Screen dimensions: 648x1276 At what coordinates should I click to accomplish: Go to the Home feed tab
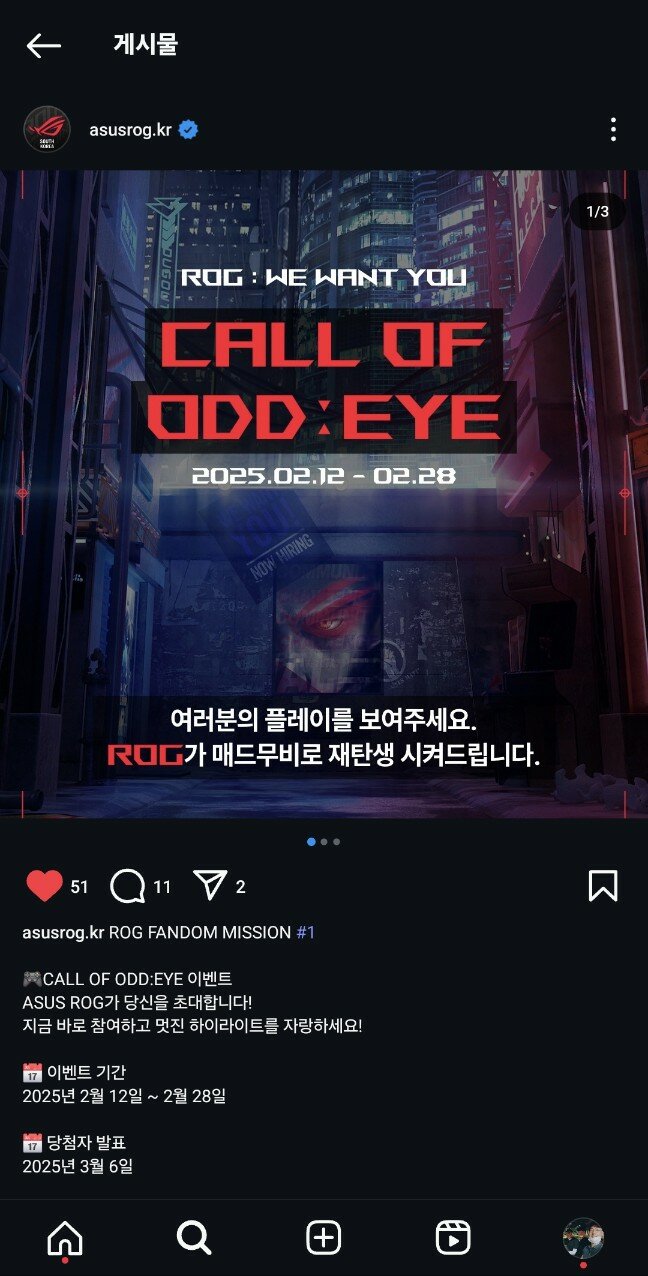[x=65, y=1238]
